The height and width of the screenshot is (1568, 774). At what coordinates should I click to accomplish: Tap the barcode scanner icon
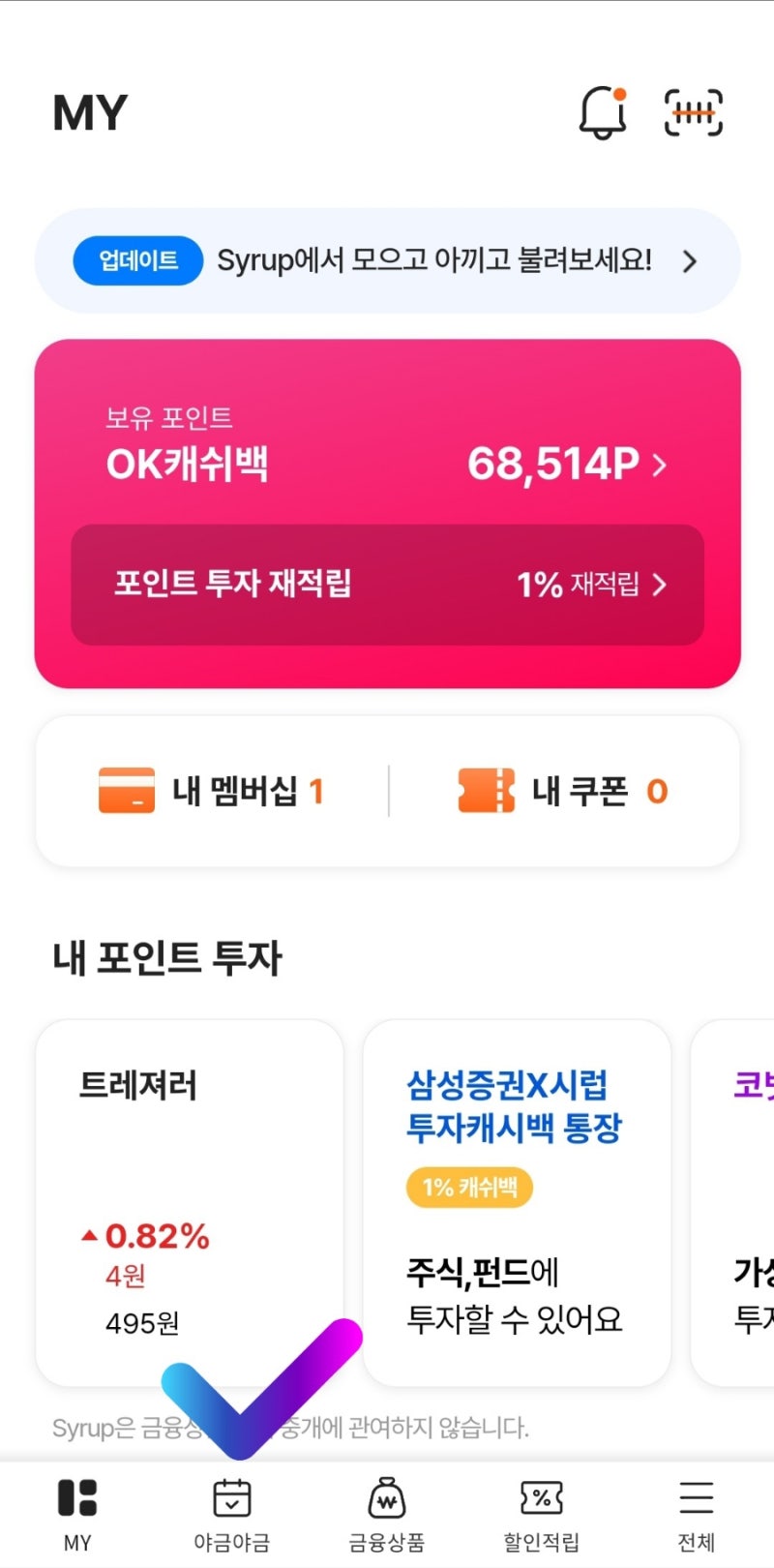[x=693, y=113]
